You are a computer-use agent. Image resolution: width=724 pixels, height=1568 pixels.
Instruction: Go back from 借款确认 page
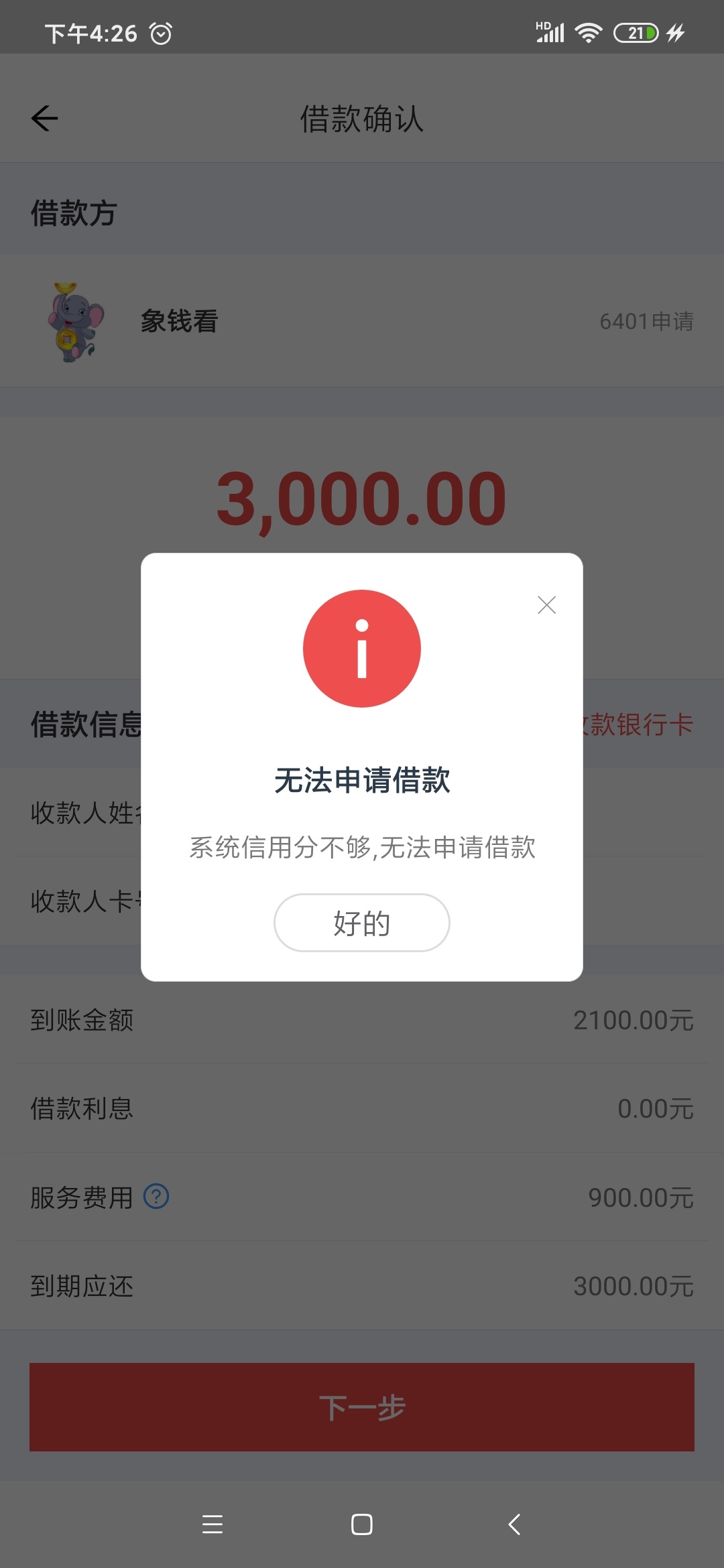[45, 119]
